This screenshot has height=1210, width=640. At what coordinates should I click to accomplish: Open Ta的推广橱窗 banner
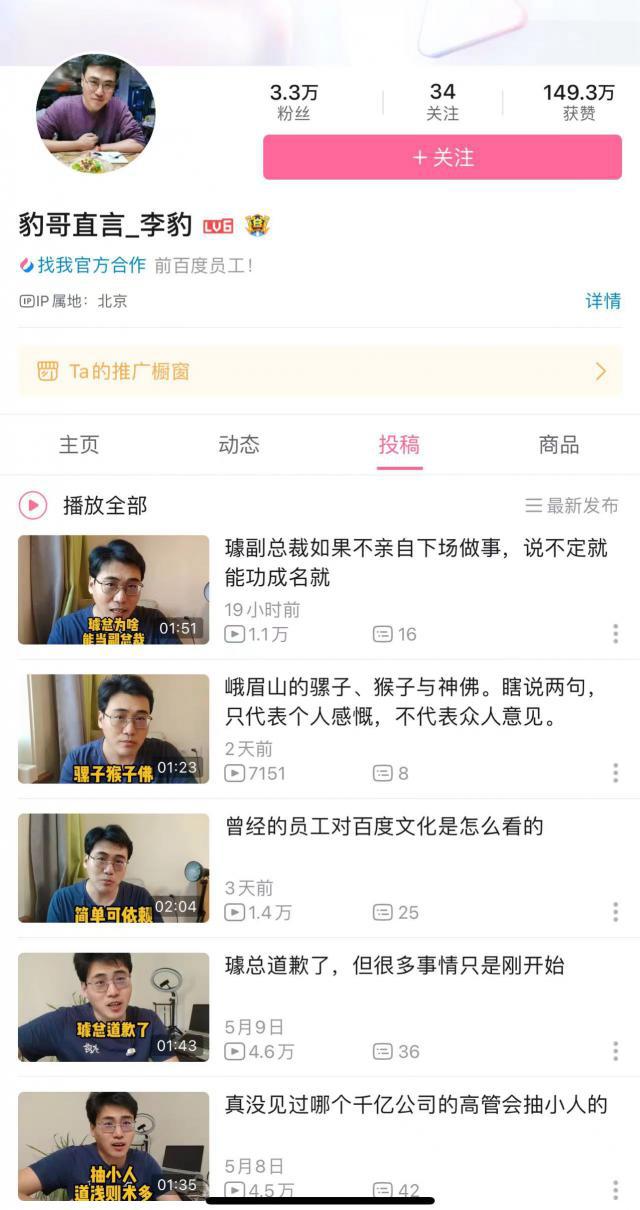(320, 371)
